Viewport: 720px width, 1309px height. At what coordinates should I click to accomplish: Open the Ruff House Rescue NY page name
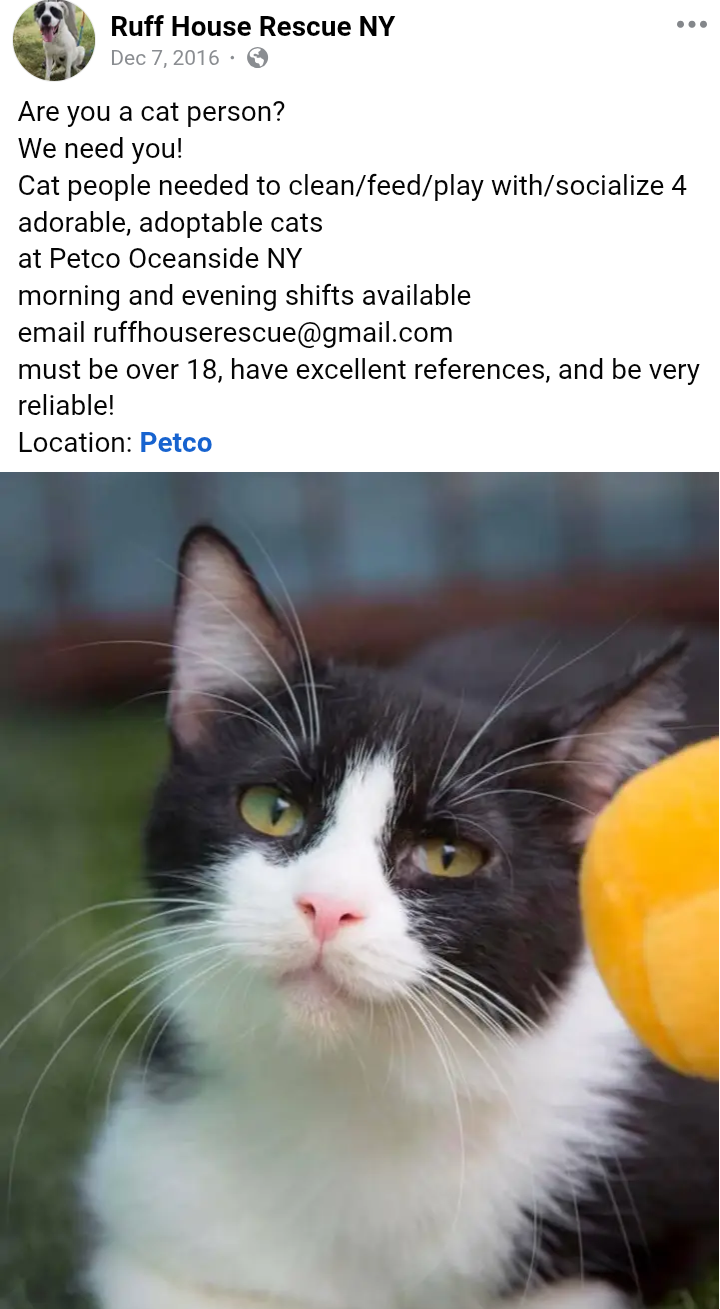(x=252, y=26)
